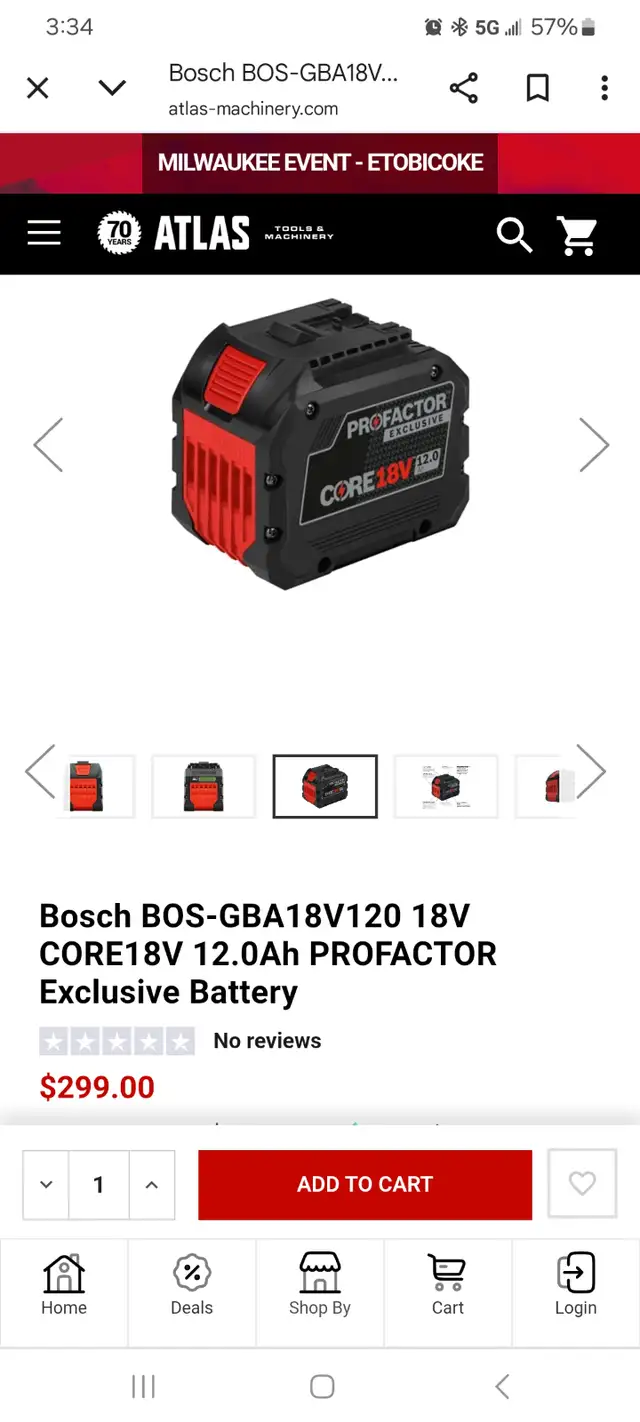Viewport: 640px width, 1422px height.
Task: Advance the thumbnail strip forward
Action: pos(591,771)
